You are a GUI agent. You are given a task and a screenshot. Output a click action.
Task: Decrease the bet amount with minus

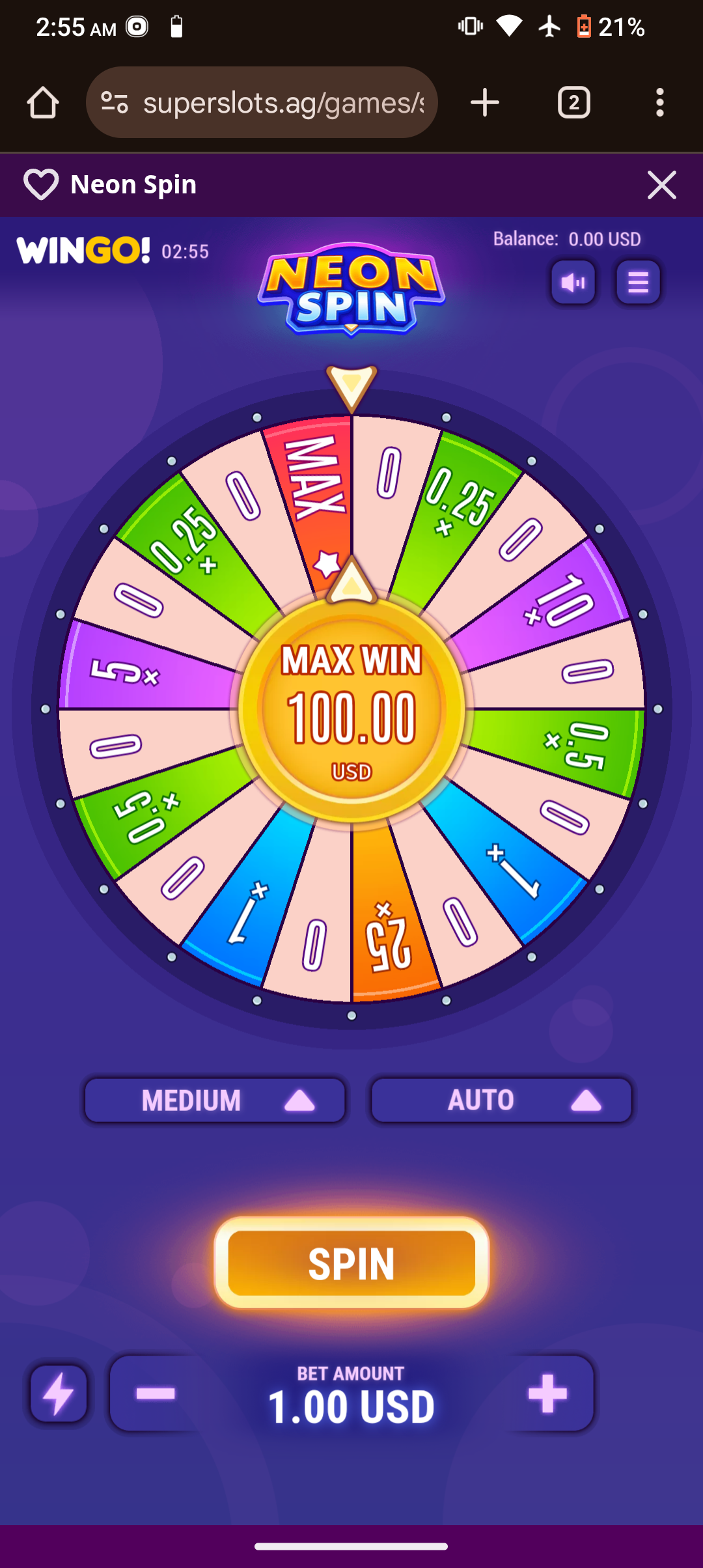click(155, 1393)
